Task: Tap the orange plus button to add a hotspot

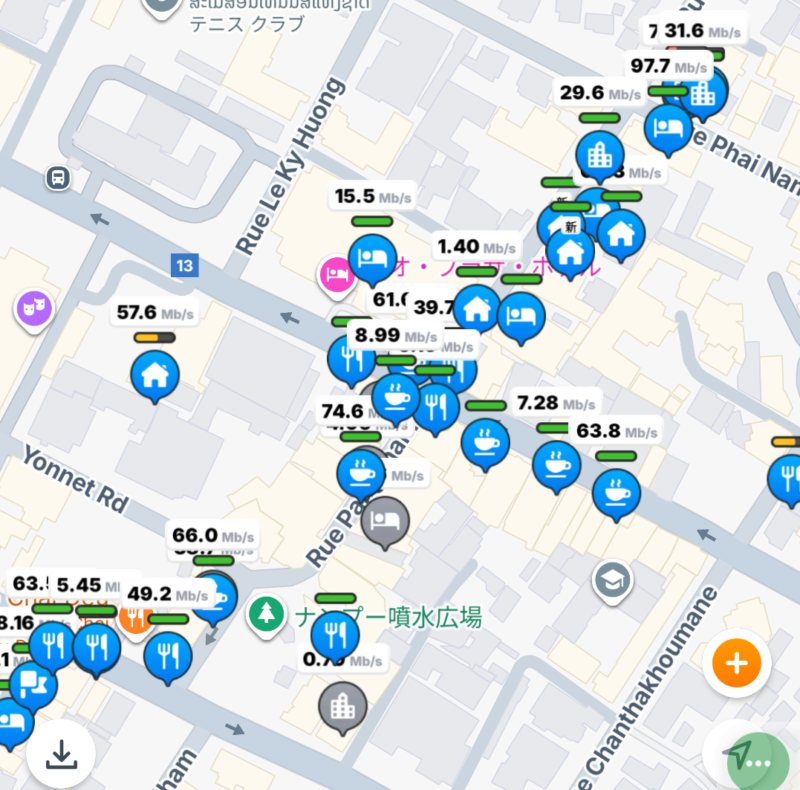Action: 736,662
